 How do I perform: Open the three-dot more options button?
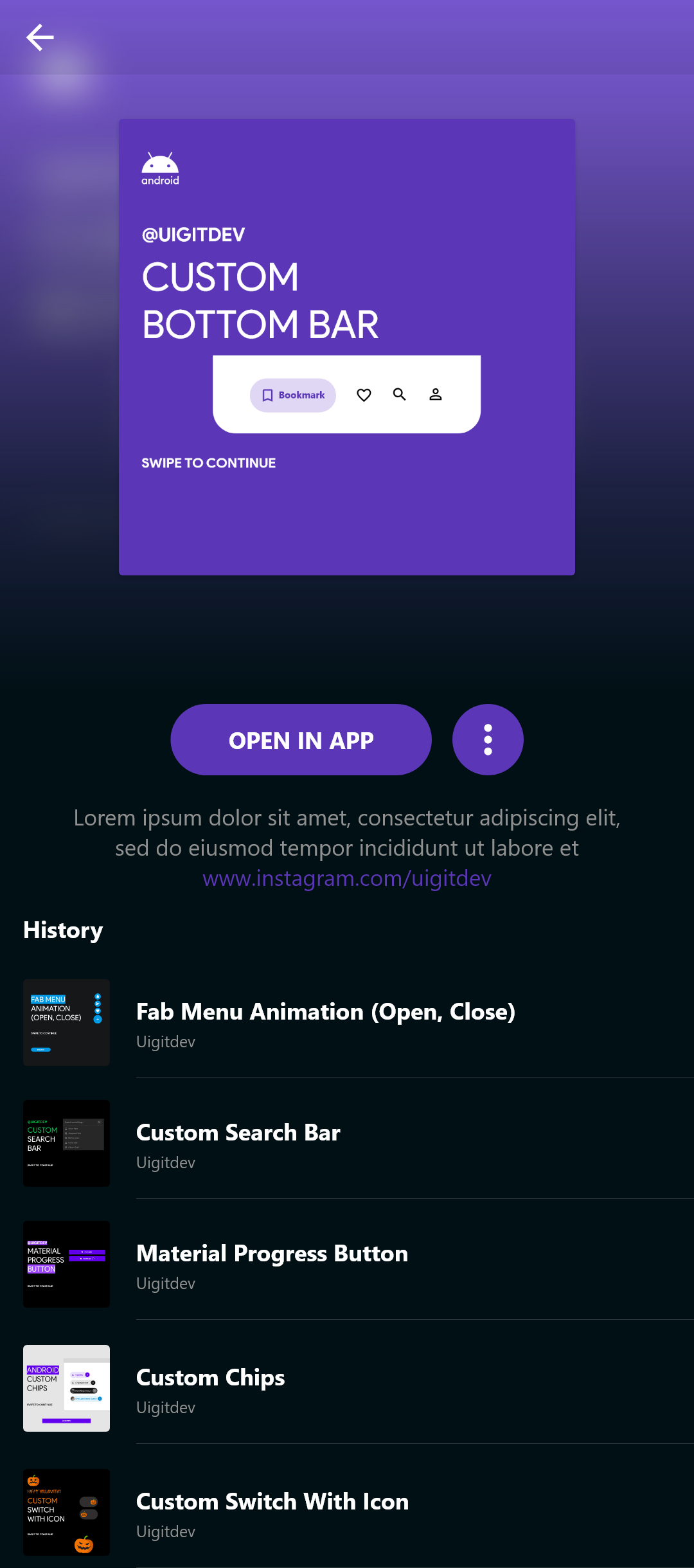point(488,740)
